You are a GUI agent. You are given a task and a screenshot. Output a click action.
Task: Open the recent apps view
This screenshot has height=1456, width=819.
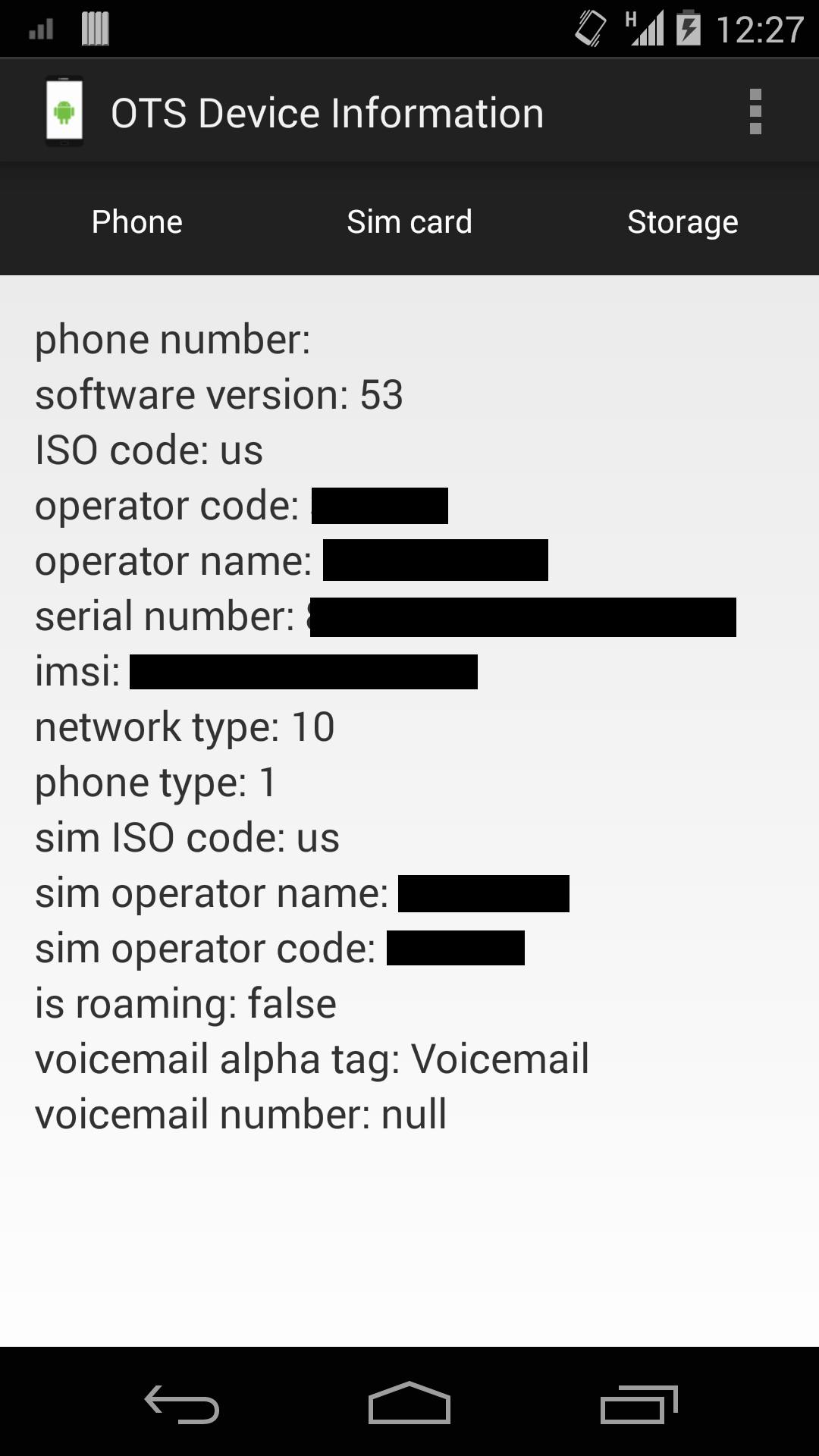(639, 1404)
